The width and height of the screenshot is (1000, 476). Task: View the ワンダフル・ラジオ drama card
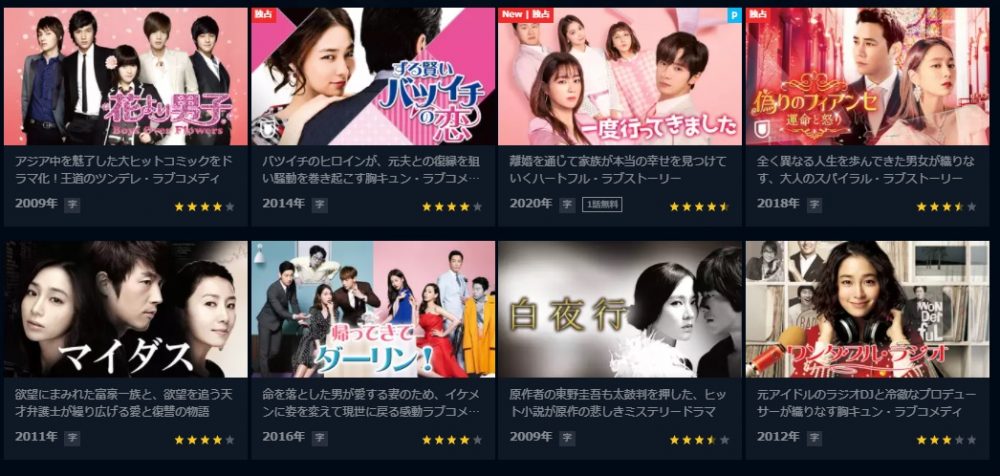(867, 309)
